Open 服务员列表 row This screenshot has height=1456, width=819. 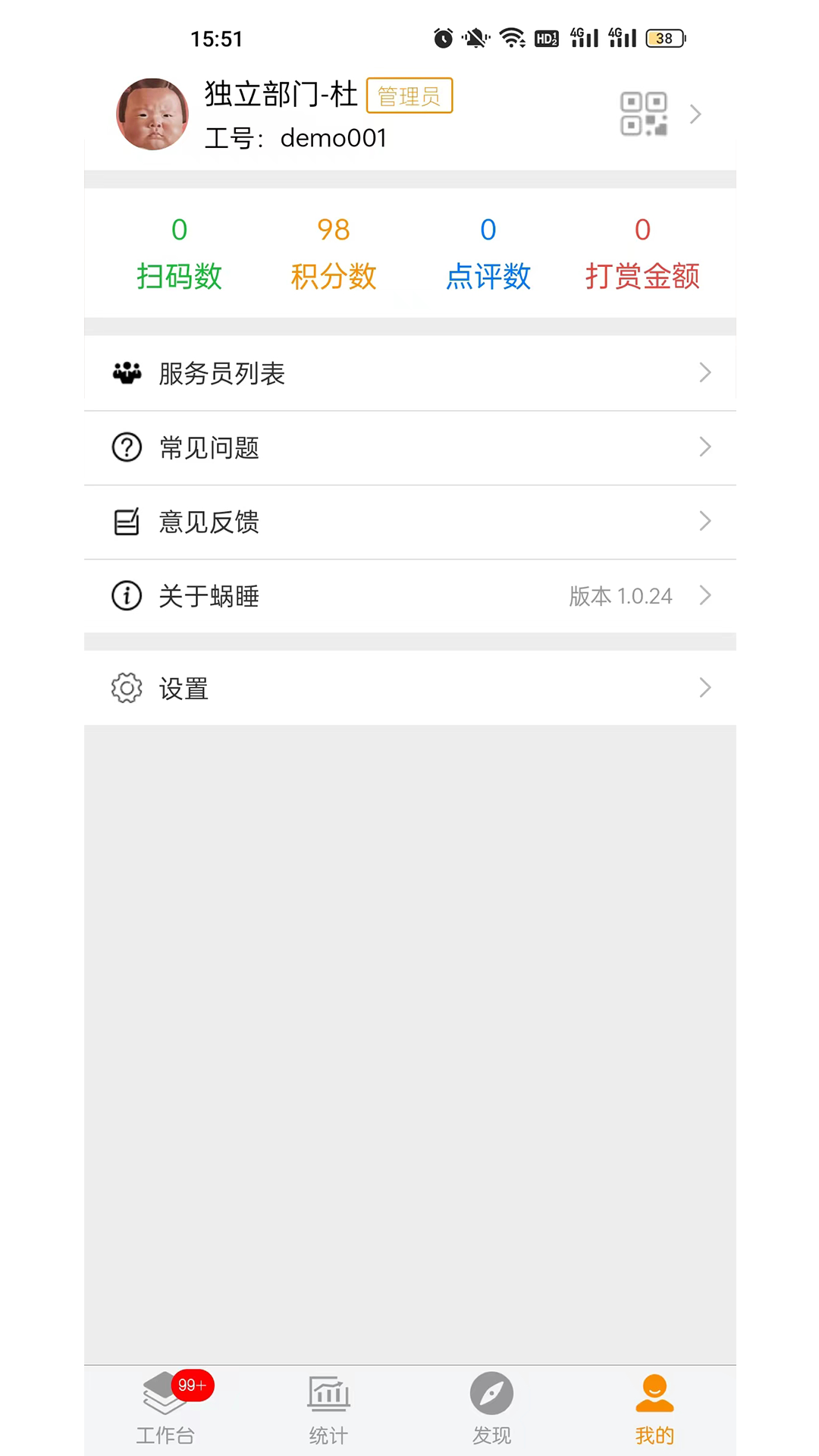[x=409, y=373]
